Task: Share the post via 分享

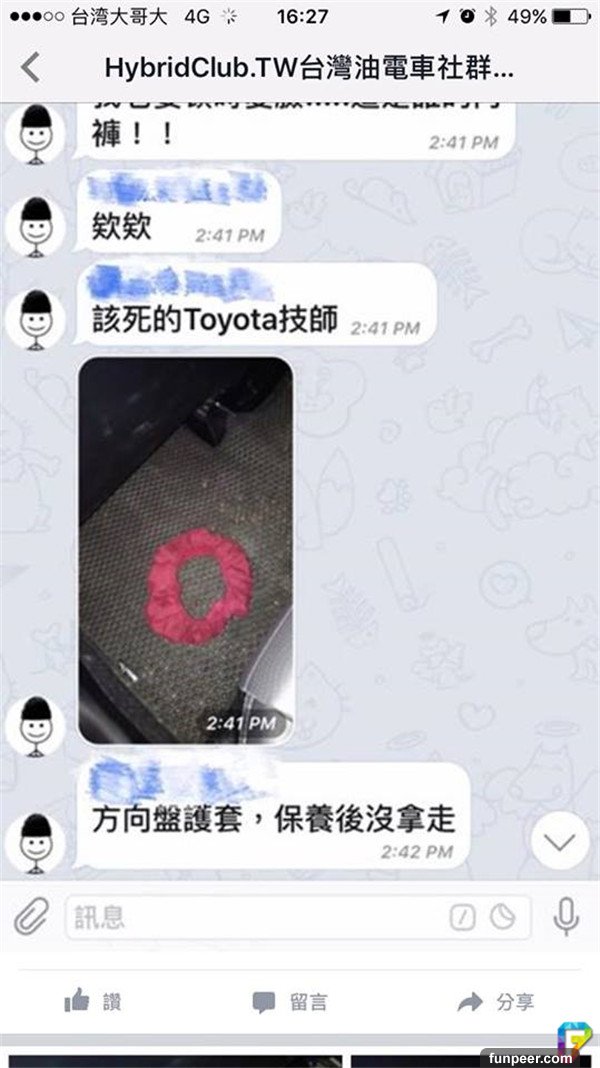Action: pos(496,1001)
